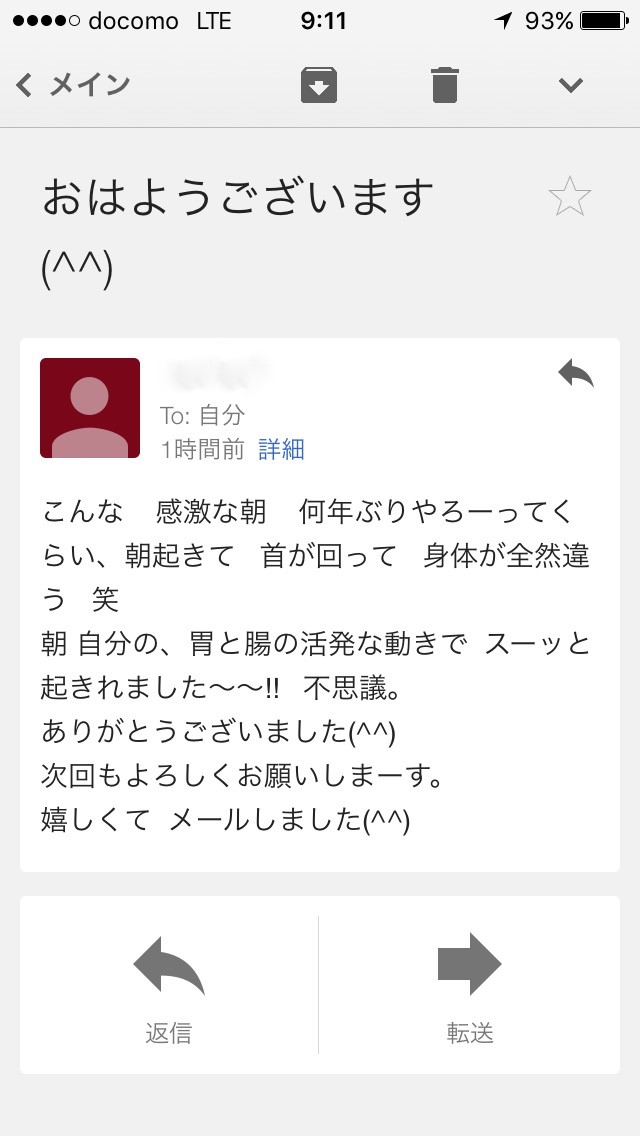Star the おはようございます email
640x1136 pixels.
[x=570, y=197]
